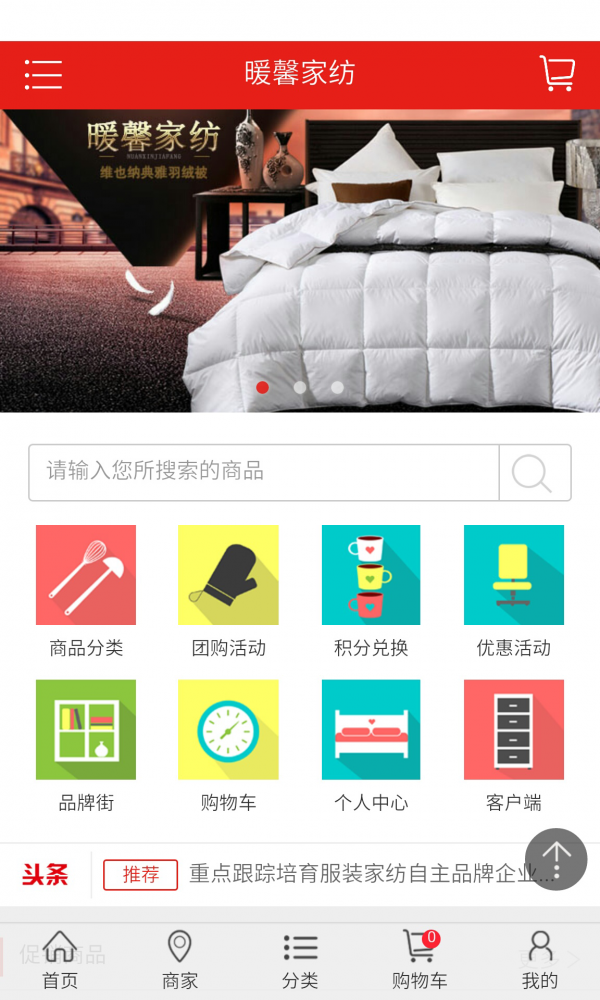
Task: Open the 购物车 grid tile with clock
Action: (228, 745)
